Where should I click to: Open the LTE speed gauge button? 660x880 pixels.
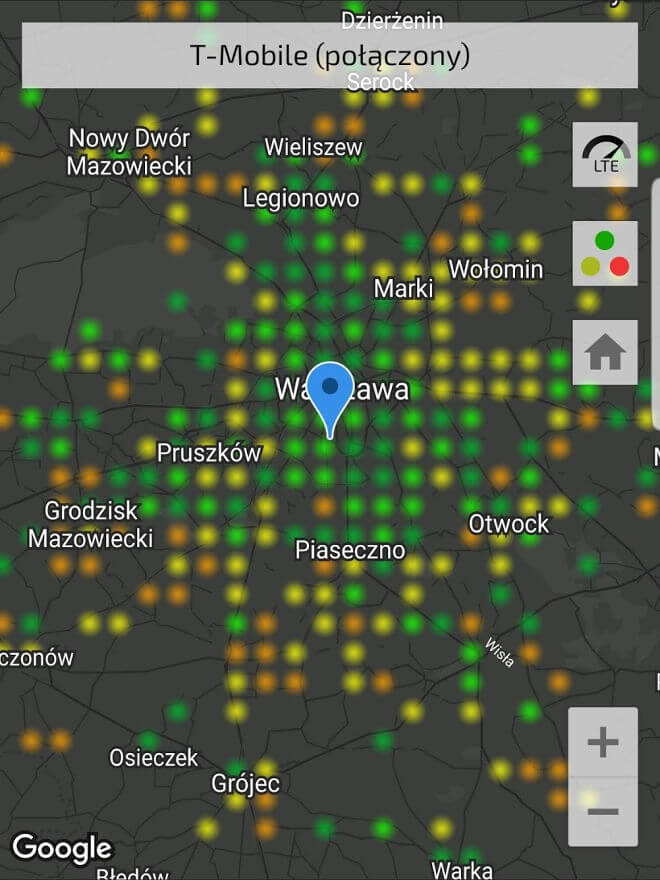(605, 155)
